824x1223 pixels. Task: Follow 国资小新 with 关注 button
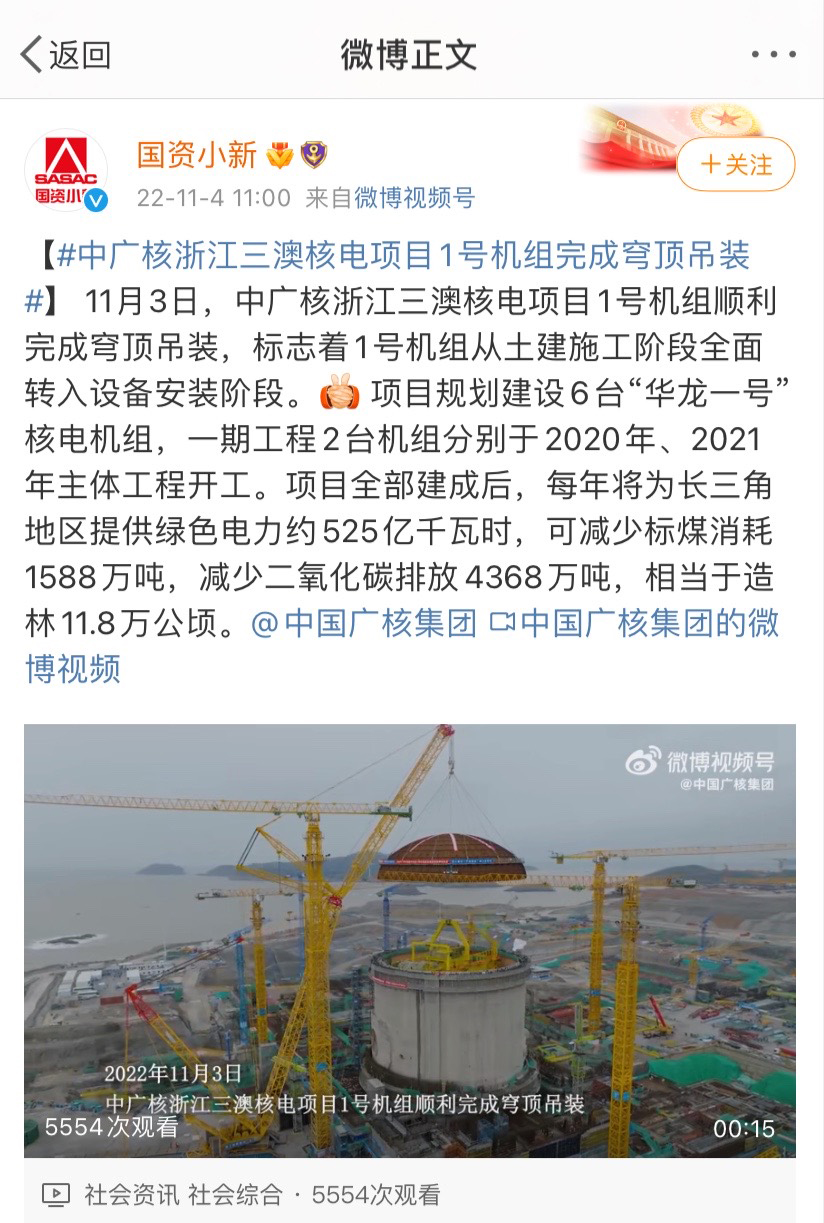tap(735, 165)
